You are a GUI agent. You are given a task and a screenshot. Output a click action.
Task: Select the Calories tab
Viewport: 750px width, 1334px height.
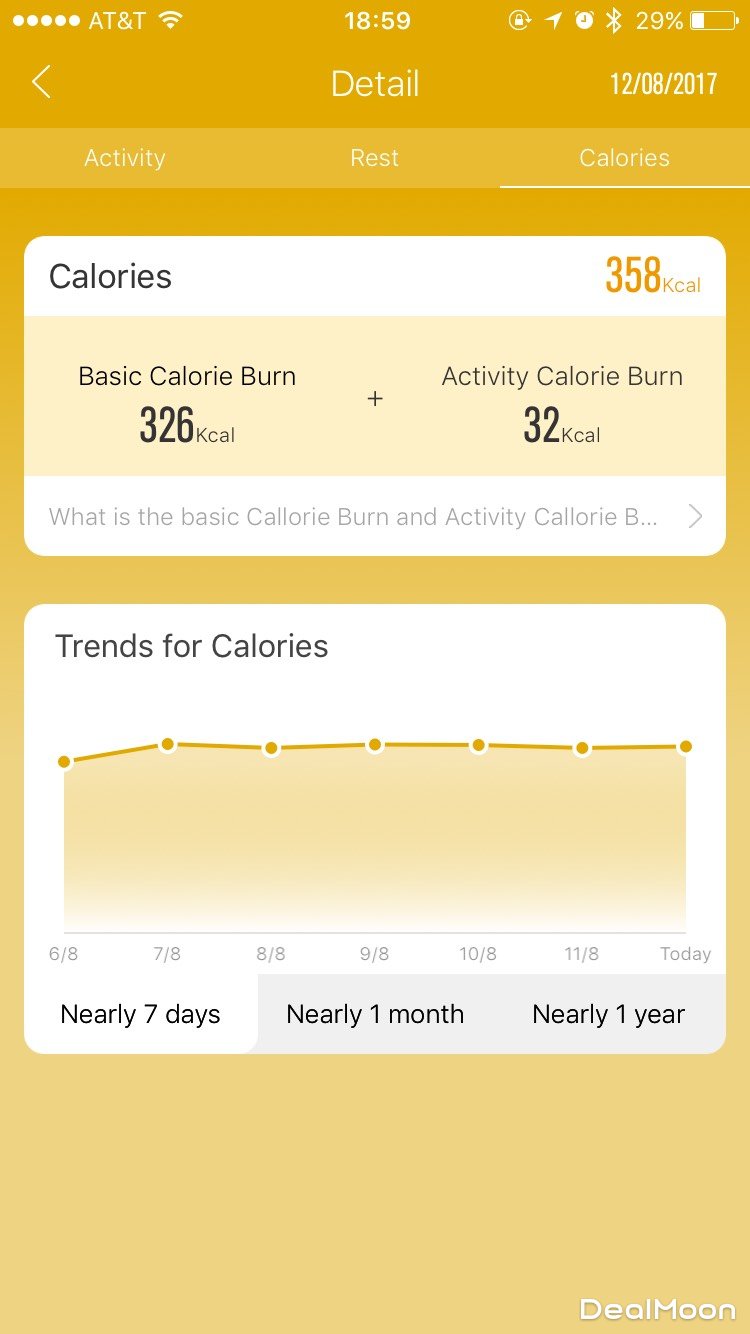point(624,158)
